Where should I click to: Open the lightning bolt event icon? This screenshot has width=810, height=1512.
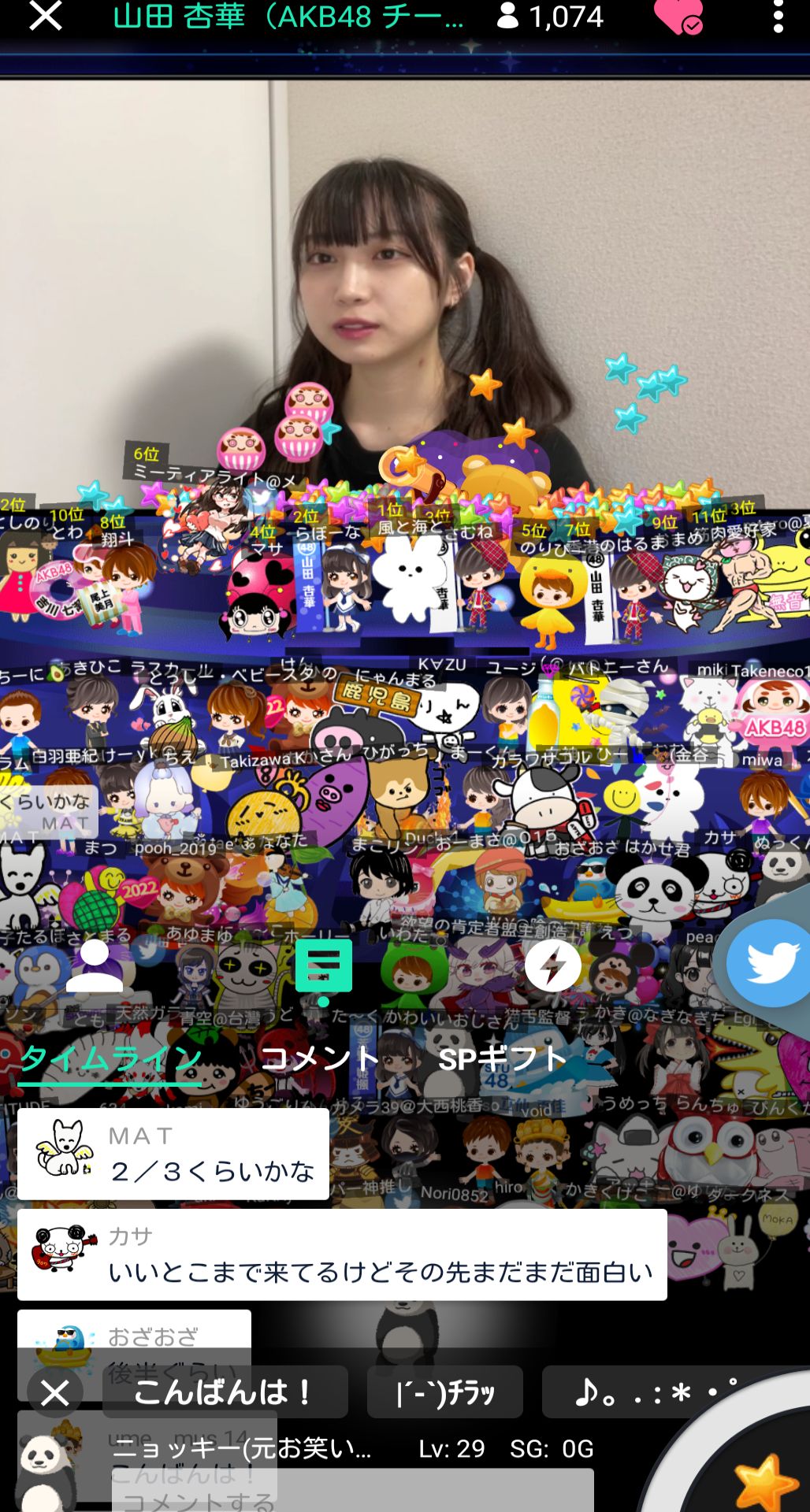click(552, 965)
